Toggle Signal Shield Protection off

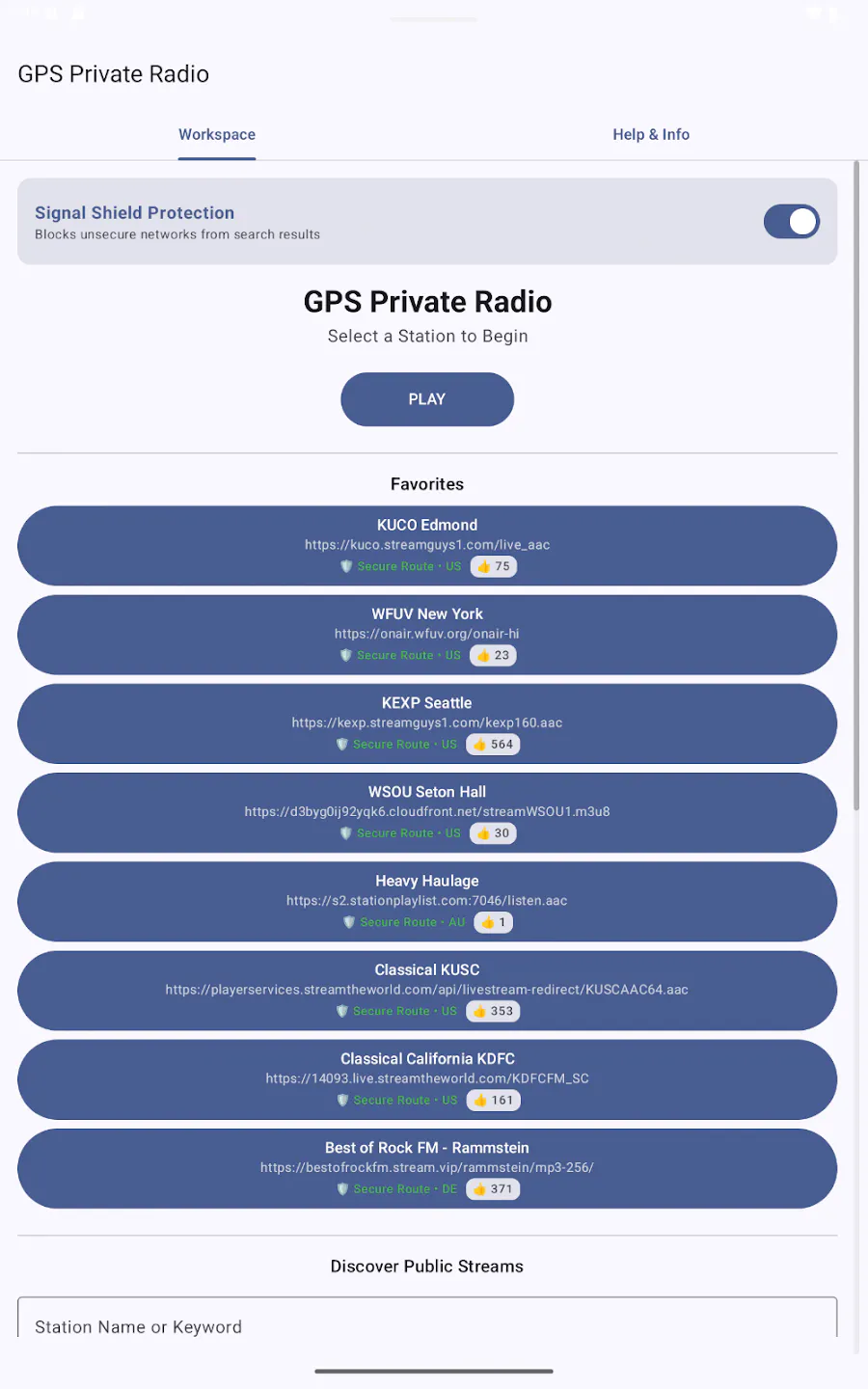click(x=792, y=222)
